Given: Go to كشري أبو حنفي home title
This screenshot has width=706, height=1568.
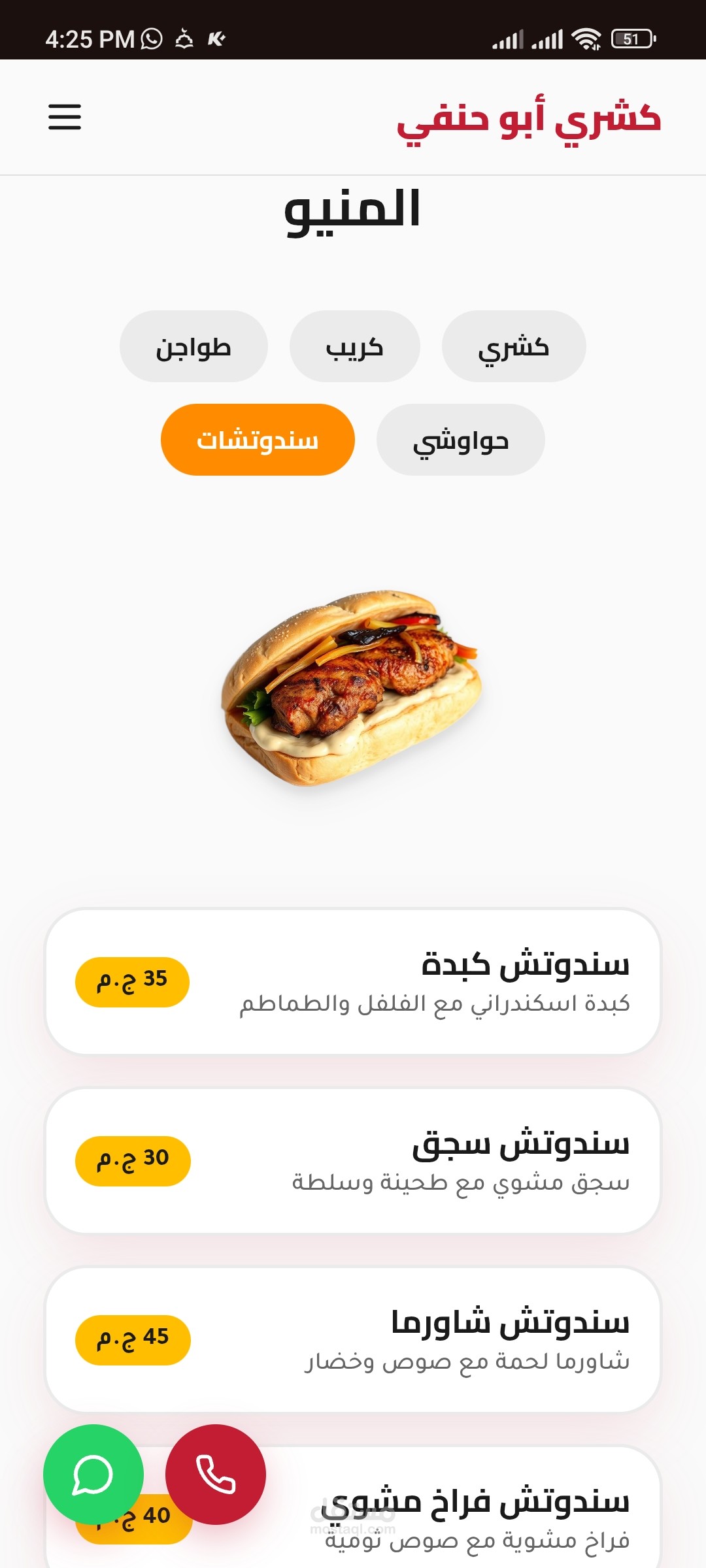Looking at the screenshot, I should pyautogui.click(x=528, y=119).
